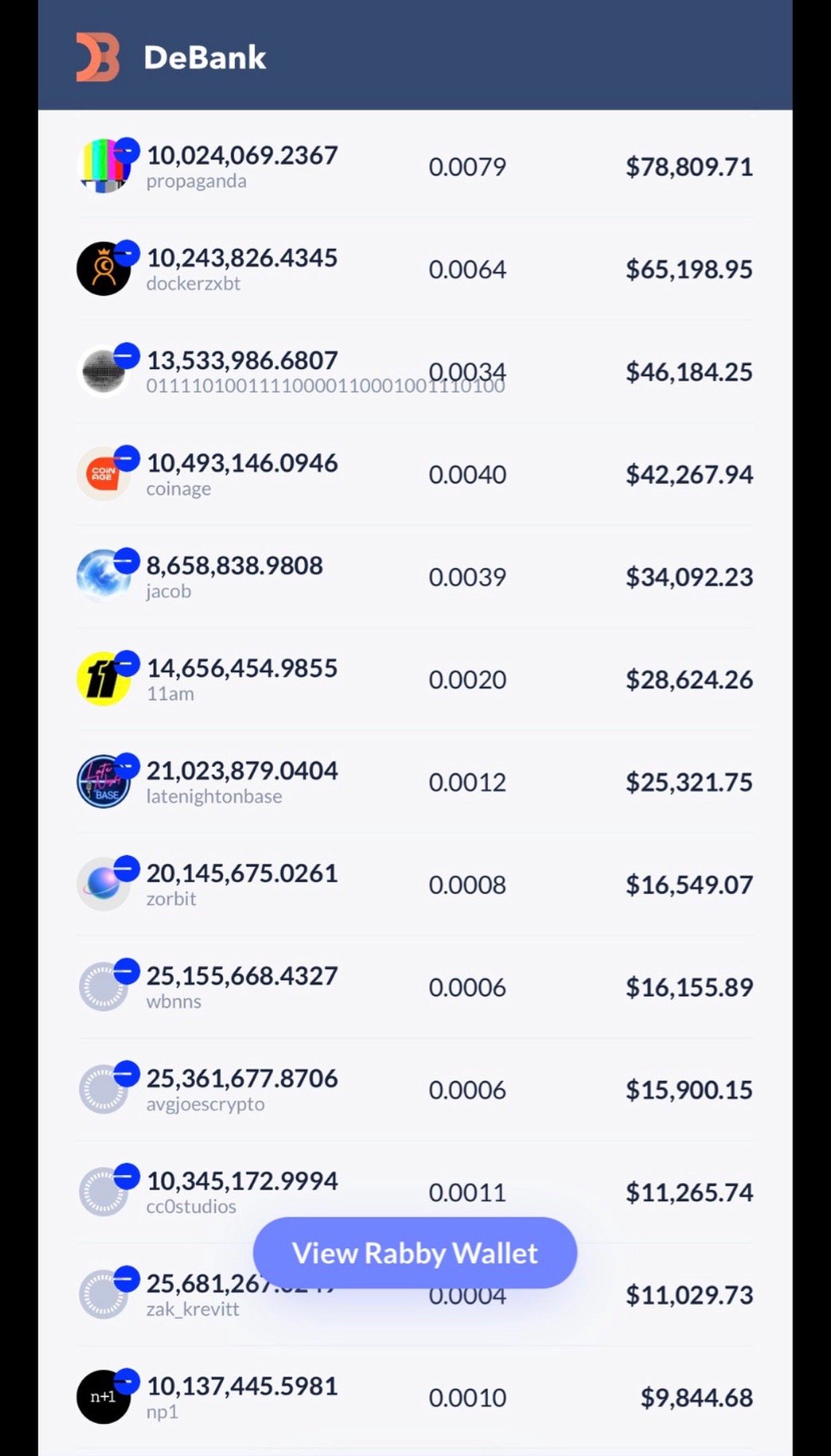The width and height of the screenshot is (831, 1456).
Task: View details for the jacob token
Action: (x=414, y=577)
